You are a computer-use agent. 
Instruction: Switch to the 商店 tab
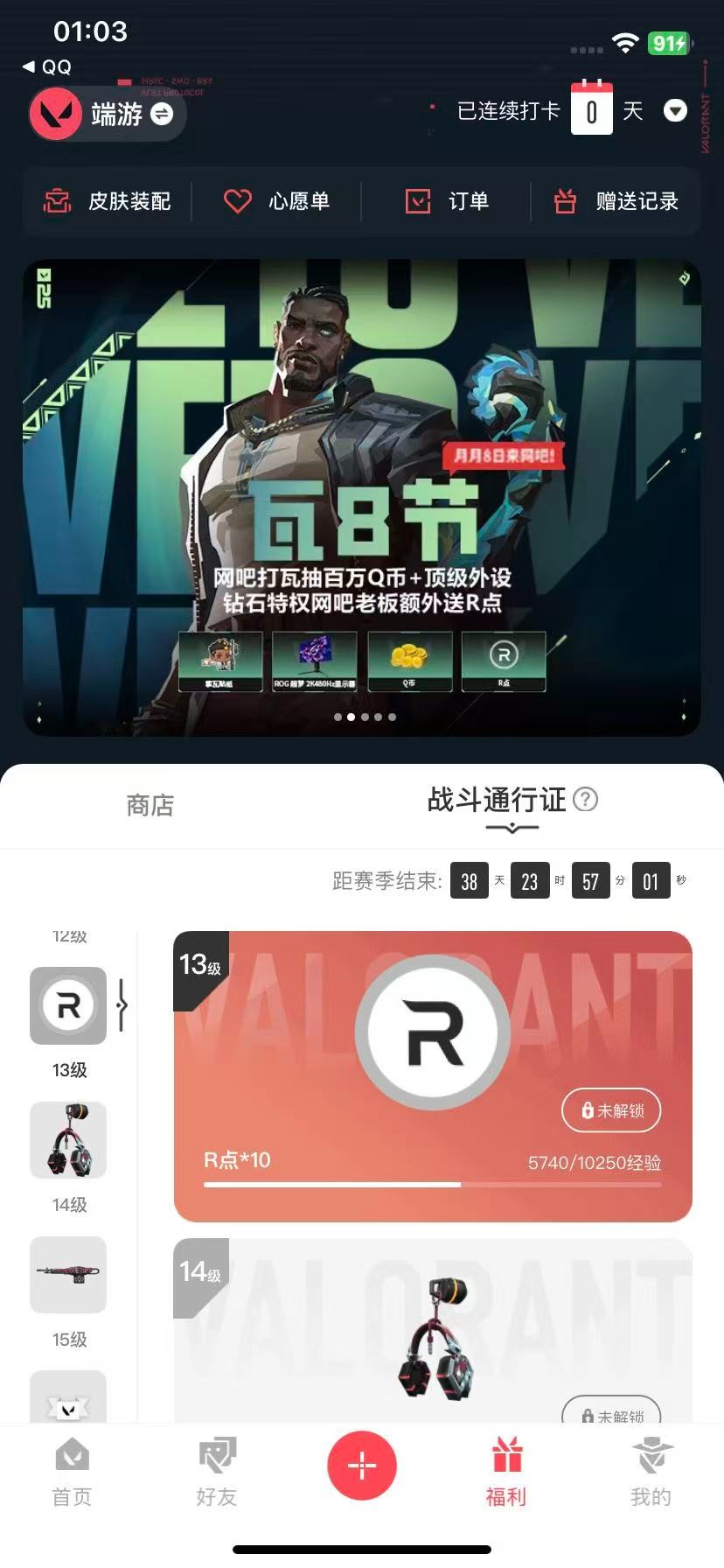[150, 805]
